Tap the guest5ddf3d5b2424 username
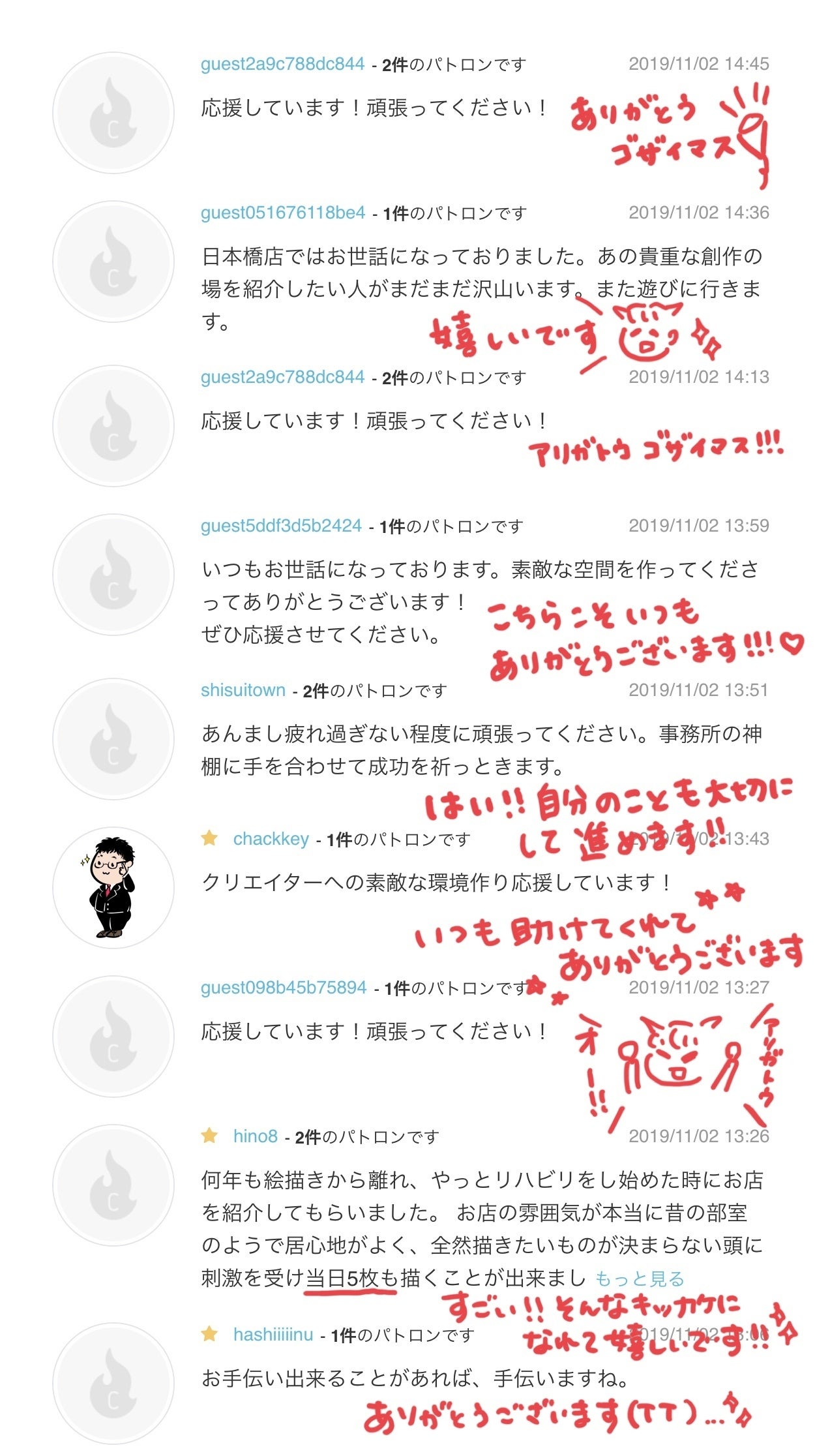This screenshot has width=815, height=1456. 281,526
